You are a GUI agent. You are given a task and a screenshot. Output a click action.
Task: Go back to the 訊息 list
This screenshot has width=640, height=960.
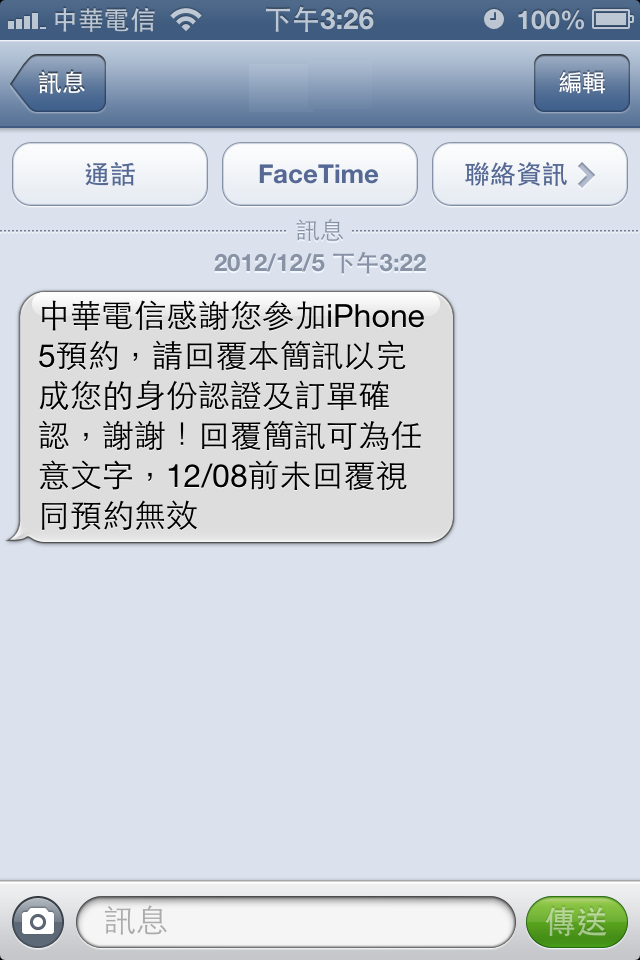[x=59, y=84]
